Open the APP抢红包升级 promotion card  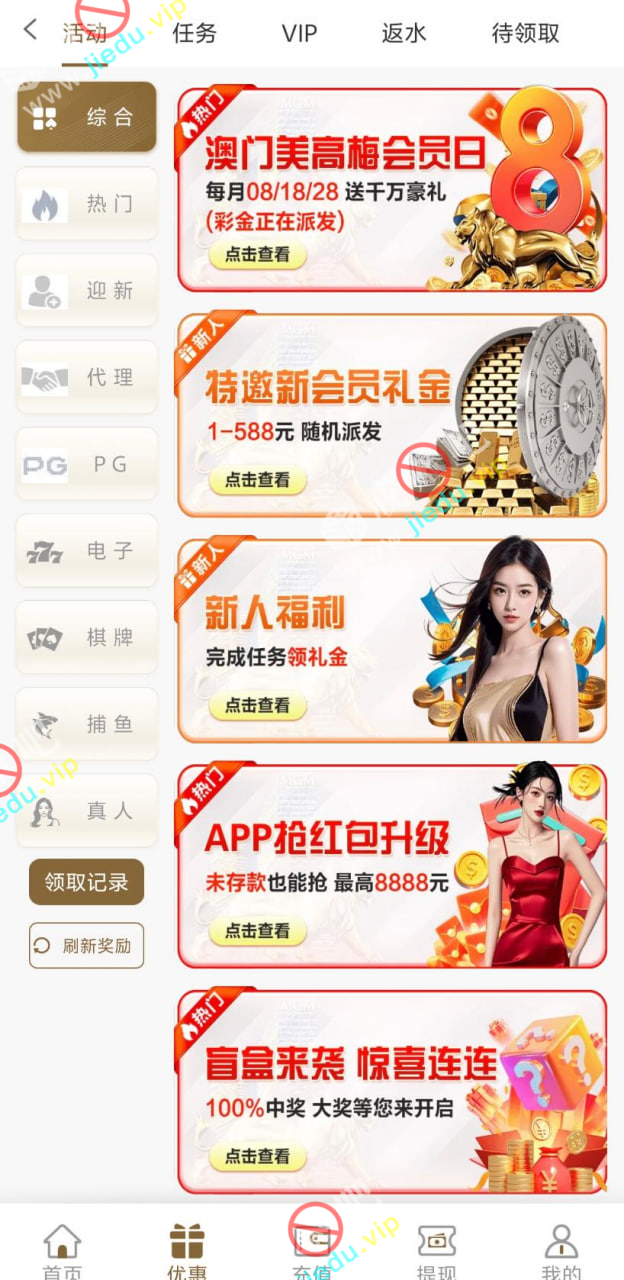pyautogui.click(x=391, y=866)
